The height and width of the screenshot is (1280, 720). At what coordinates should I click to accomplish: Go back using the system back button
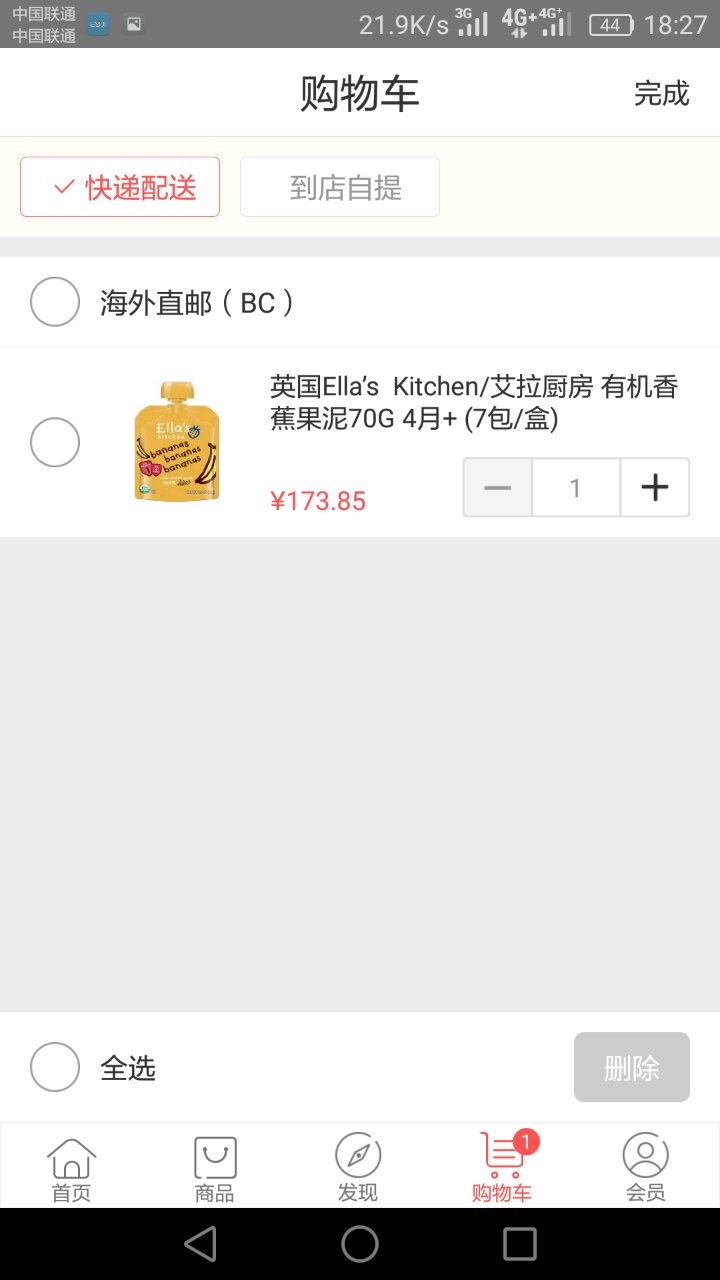pos(200,1244)
